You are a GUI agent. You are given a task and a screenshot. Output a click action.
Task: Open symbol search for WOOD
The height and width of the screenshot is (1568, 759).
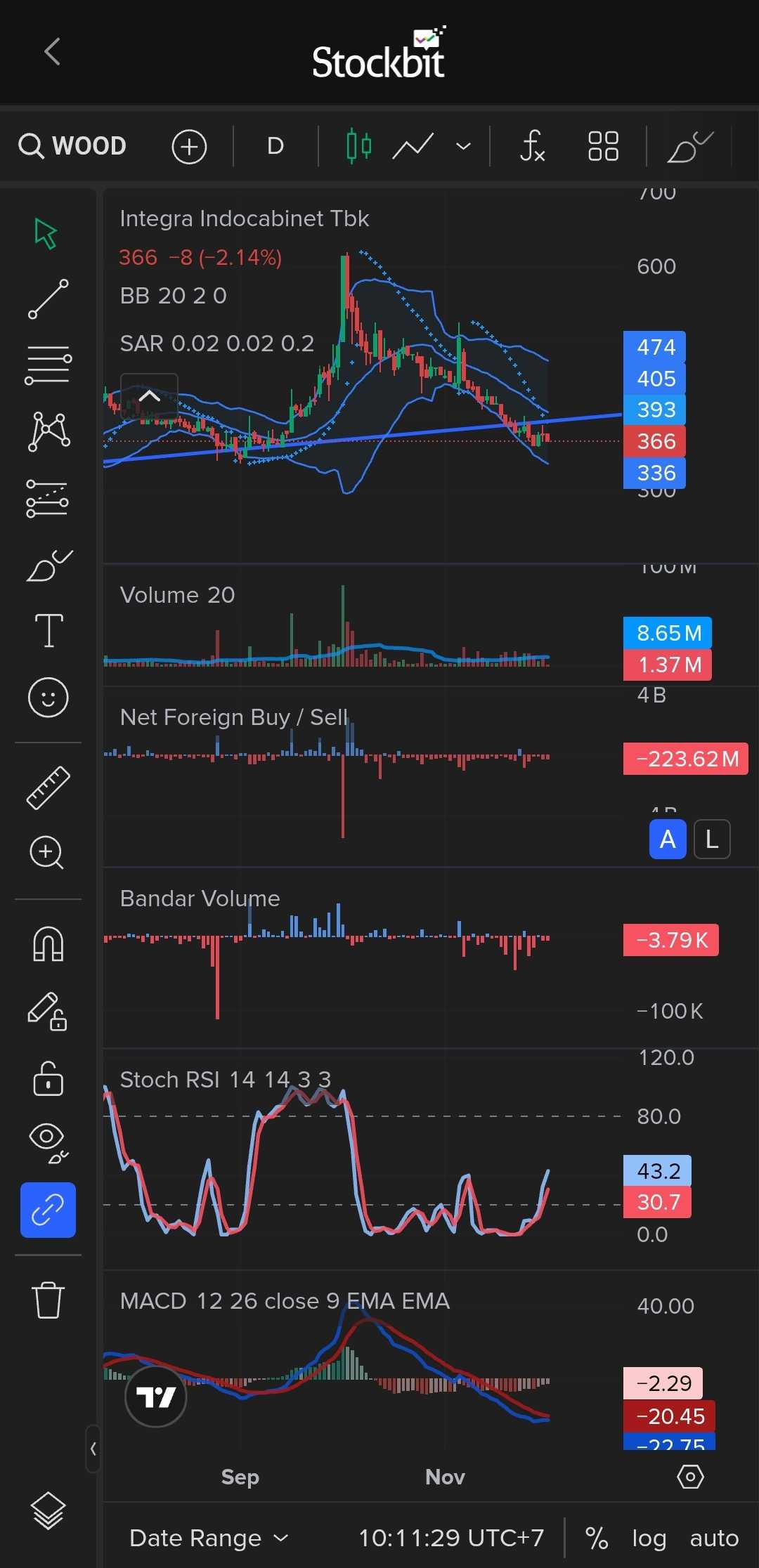coord(73,146)
